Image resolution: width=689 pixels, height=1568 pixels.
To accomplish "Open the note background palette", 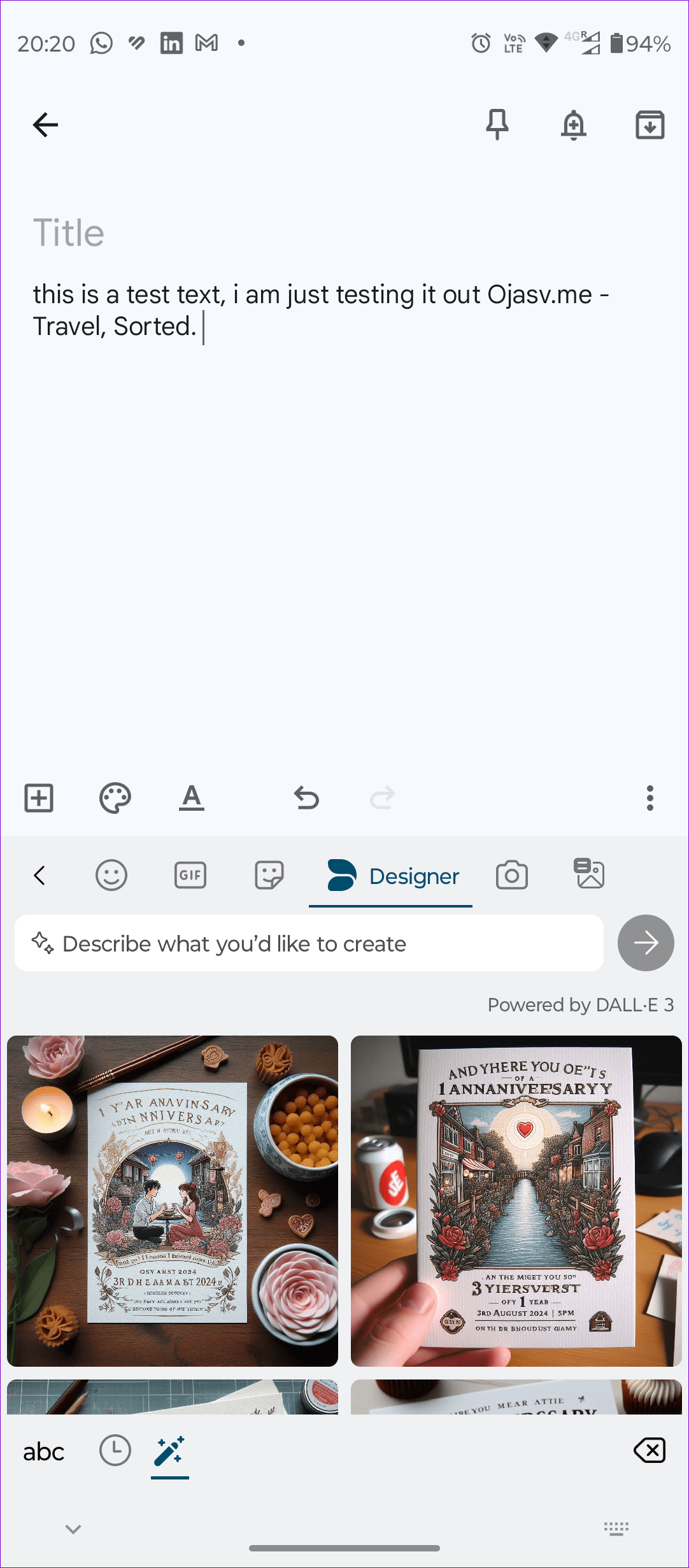I will click(x=115, y=798).
